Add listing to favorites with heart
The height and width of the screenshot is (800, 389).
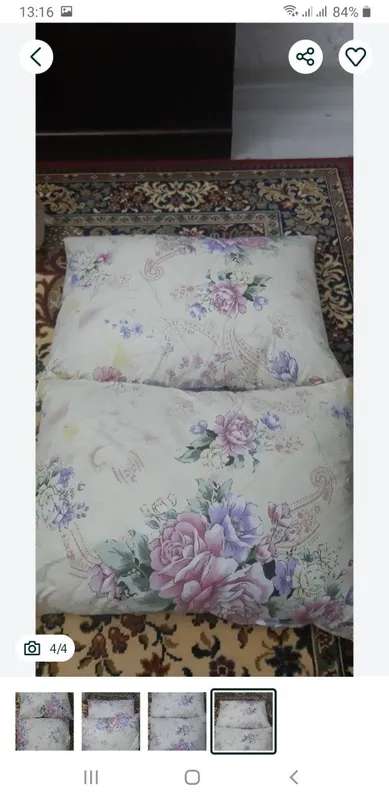355,57
